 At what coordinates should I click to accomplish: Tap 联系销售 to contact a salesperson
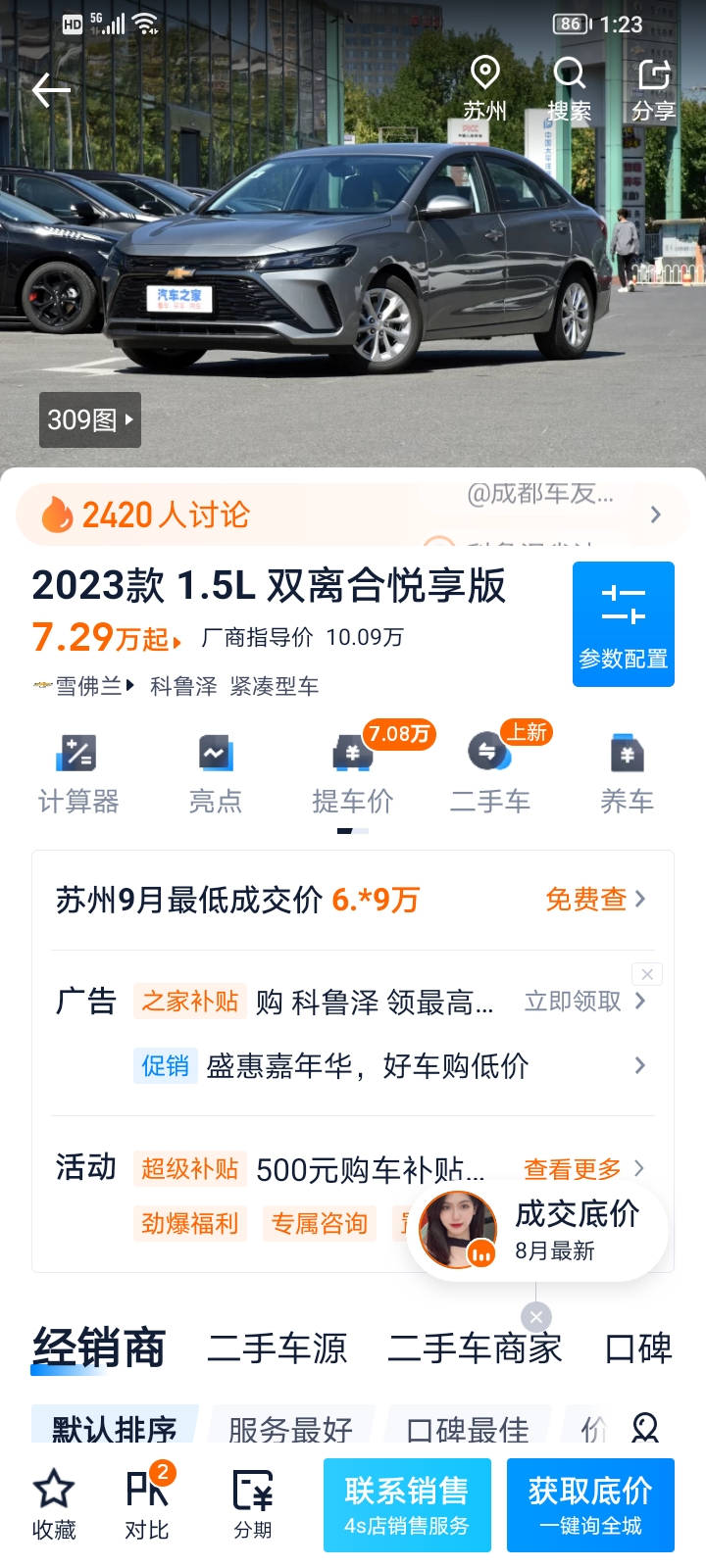[407, 1505]
